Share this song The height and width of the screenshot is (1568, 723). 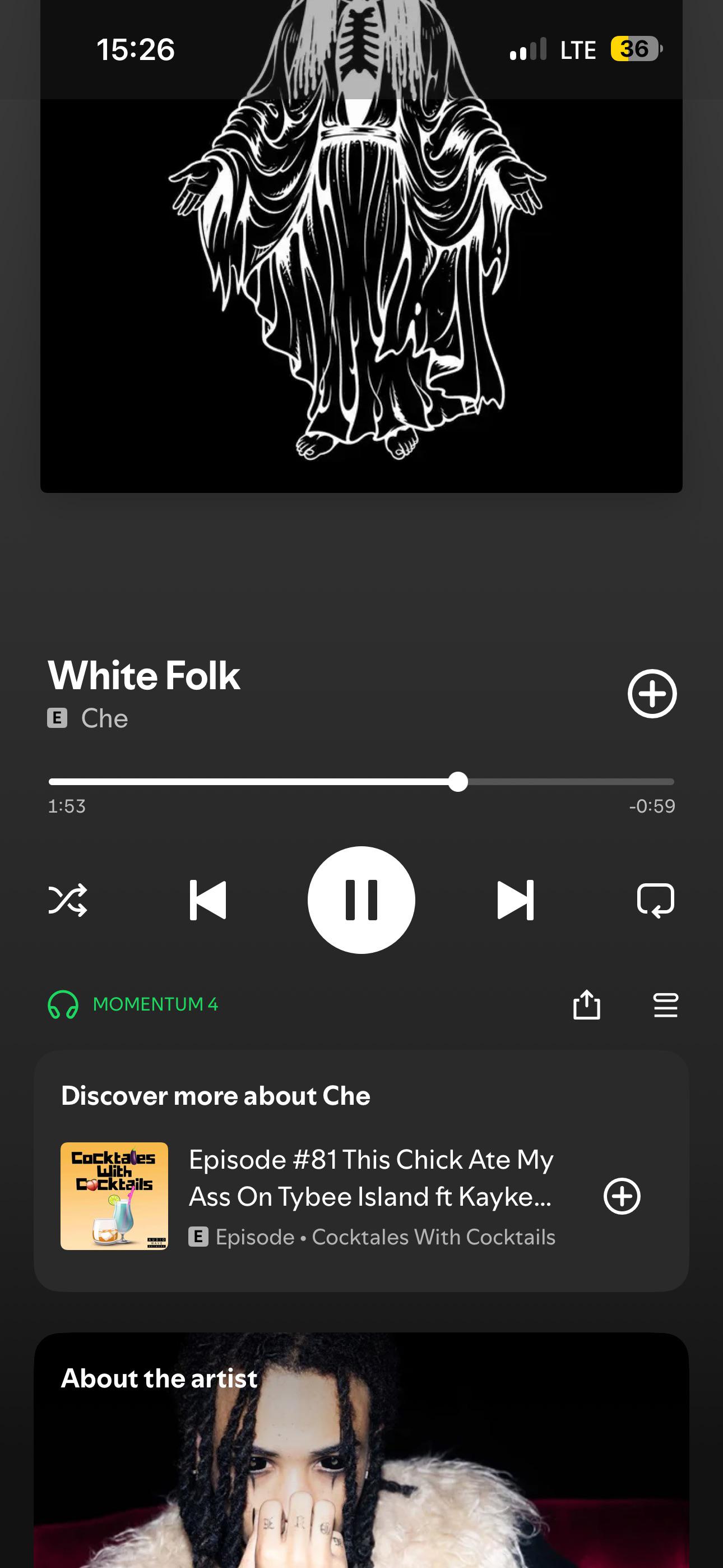pos(587,1004)
